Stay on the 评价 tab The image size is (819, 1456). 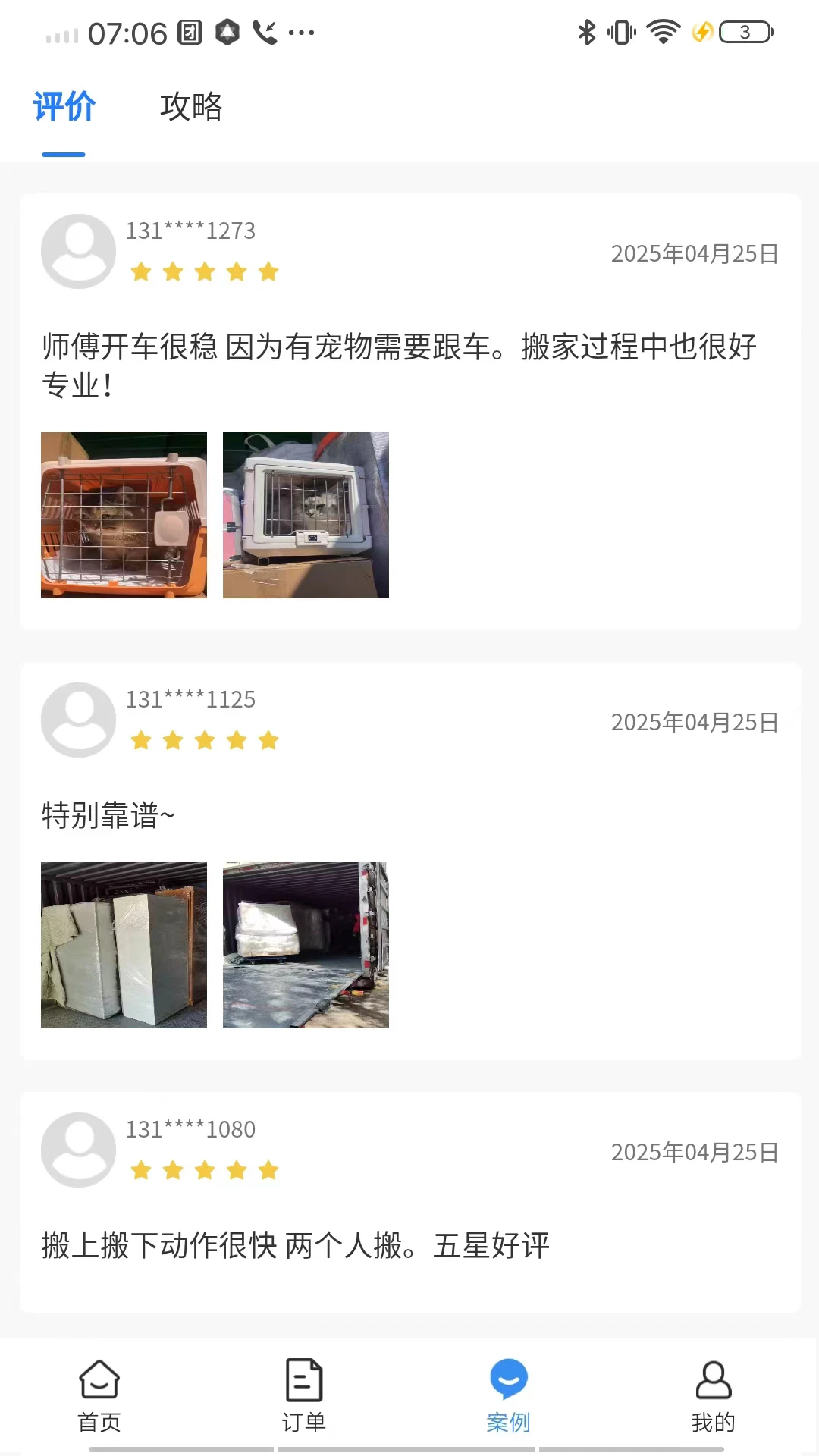click(x=64, y=108)
